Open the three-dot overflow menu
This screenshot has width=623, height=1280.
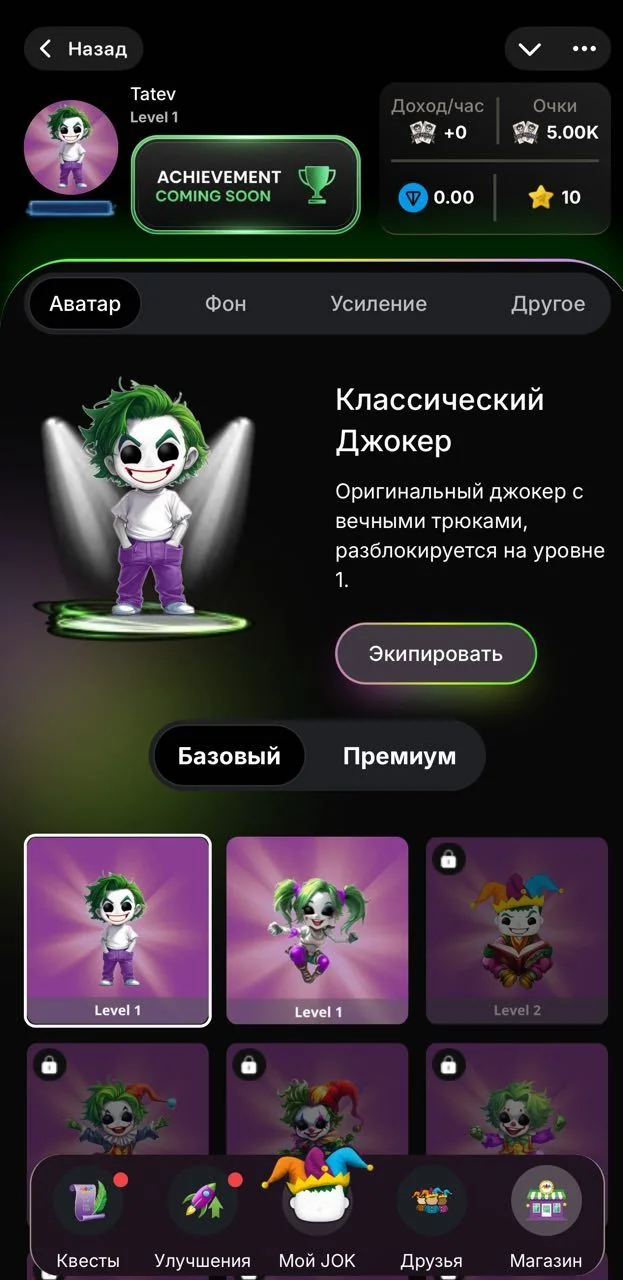point(584,49)
